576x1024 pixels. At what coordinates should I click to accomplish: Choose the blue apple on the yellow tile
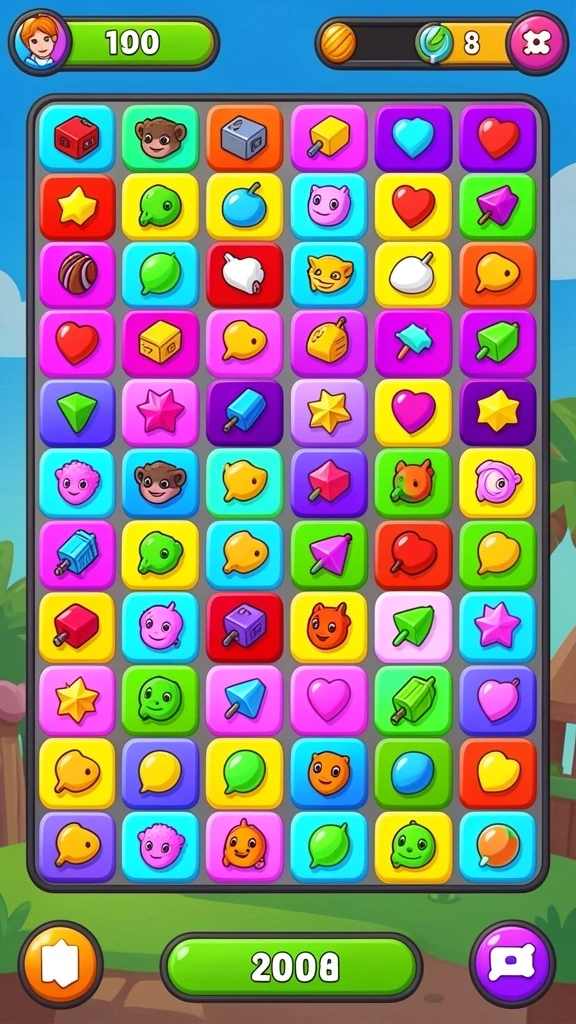(244, 206)
